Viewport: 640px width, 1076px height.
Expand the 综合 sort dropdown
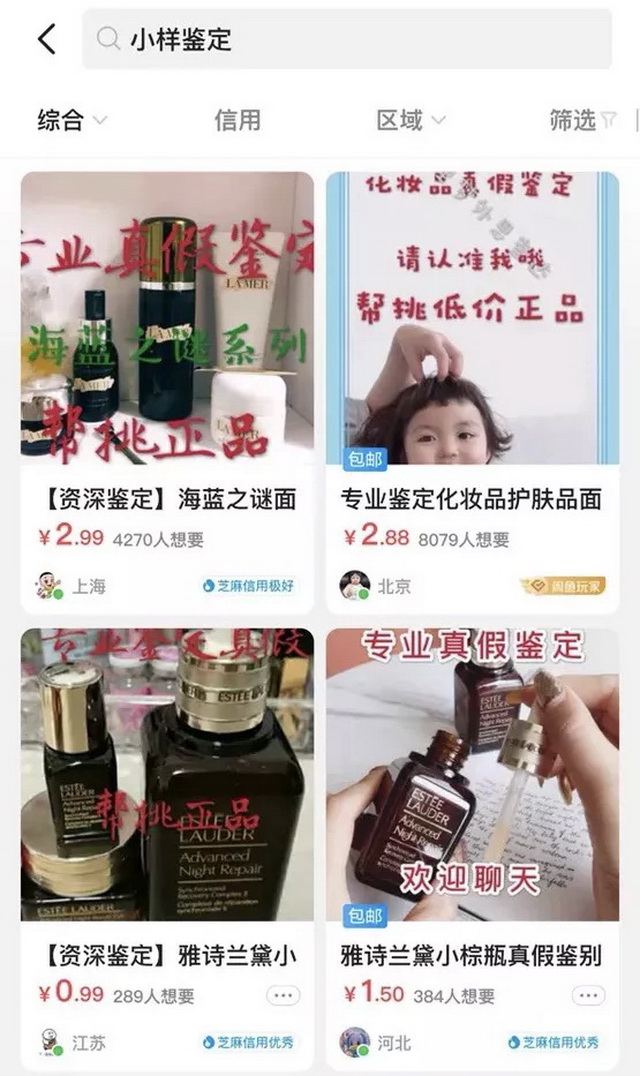click(72, 121)
